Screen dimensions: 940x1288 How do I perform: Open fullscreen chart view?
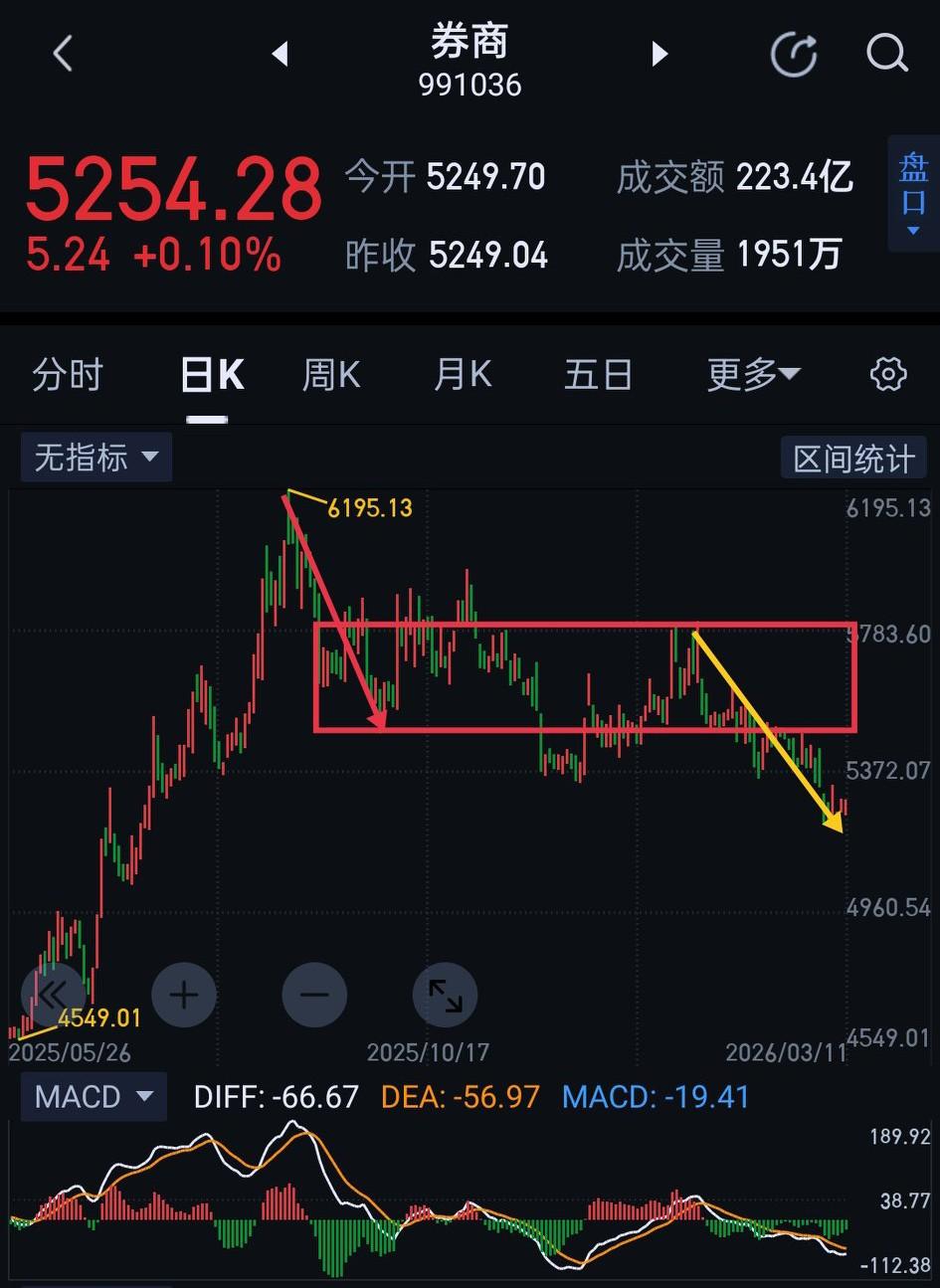coord(446,995)
